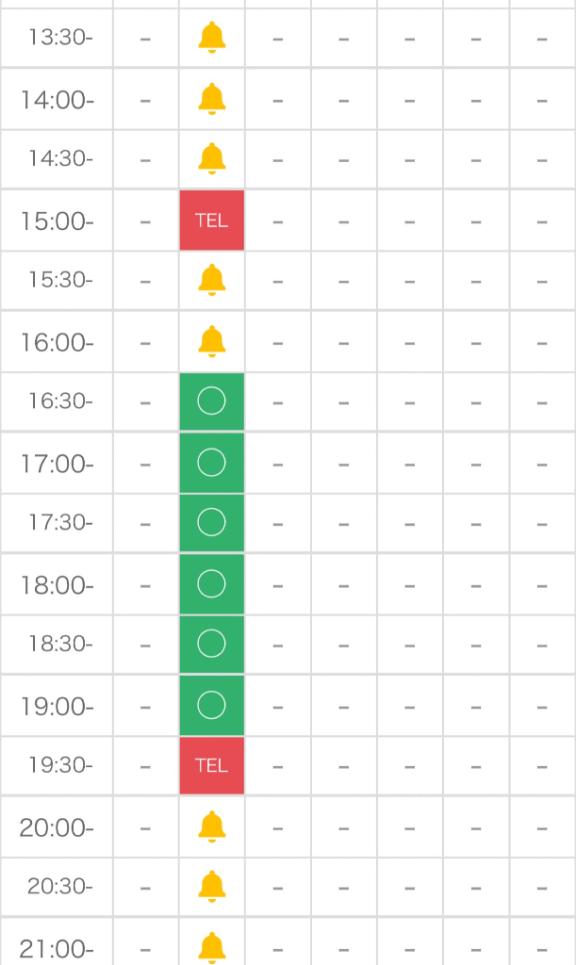Screen dimensions: 576x965
Task: Tap the bell at 15:30
Action: (212, 280)
